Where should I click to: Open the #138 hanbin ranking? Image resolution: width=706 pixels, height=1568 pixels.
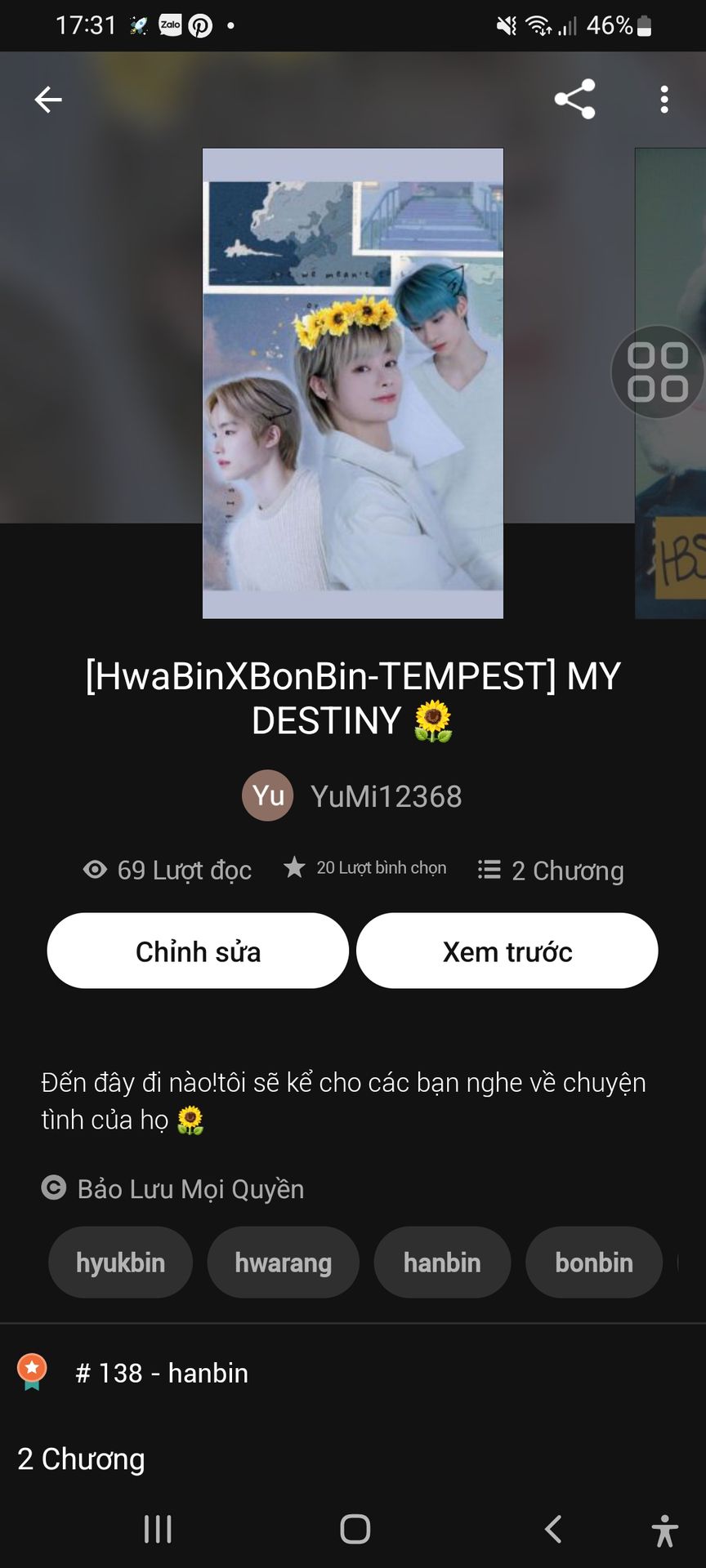[162, 1373]
